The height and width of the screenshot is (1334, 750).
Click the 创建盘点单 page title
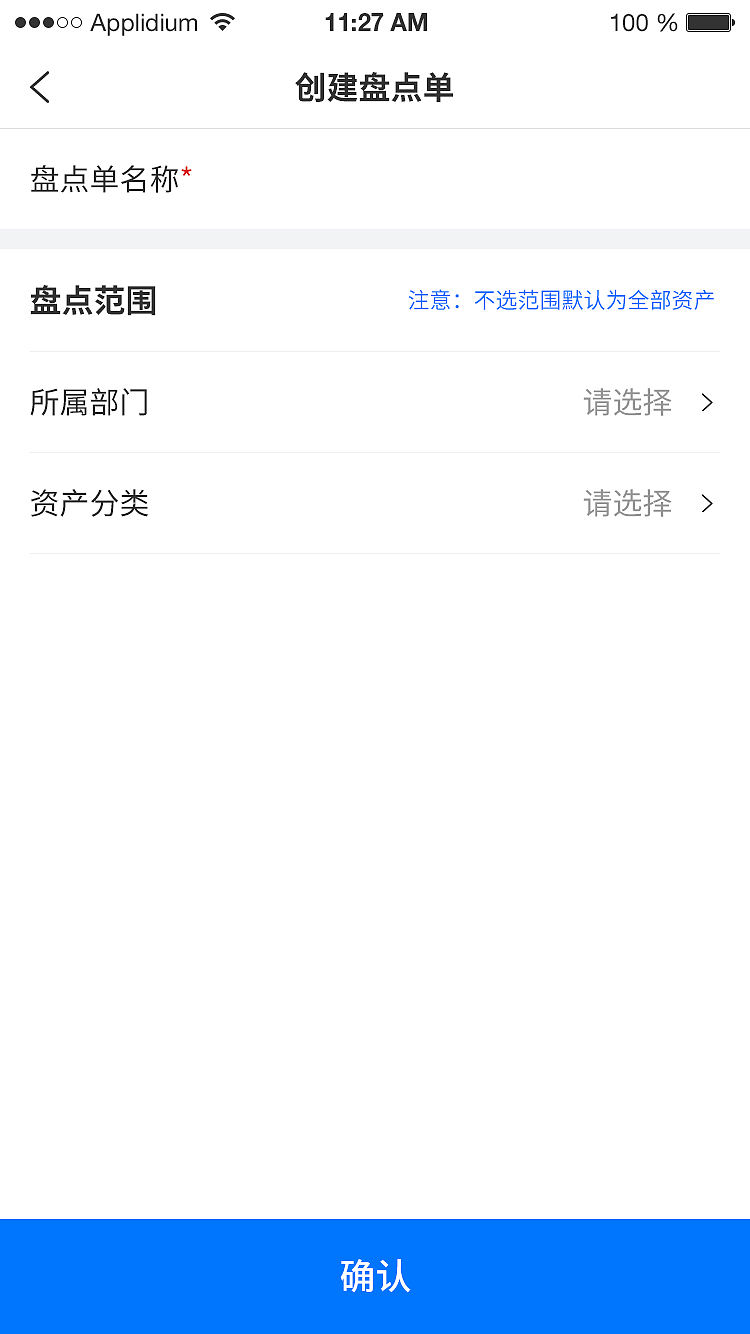click(x=374, y=88)
